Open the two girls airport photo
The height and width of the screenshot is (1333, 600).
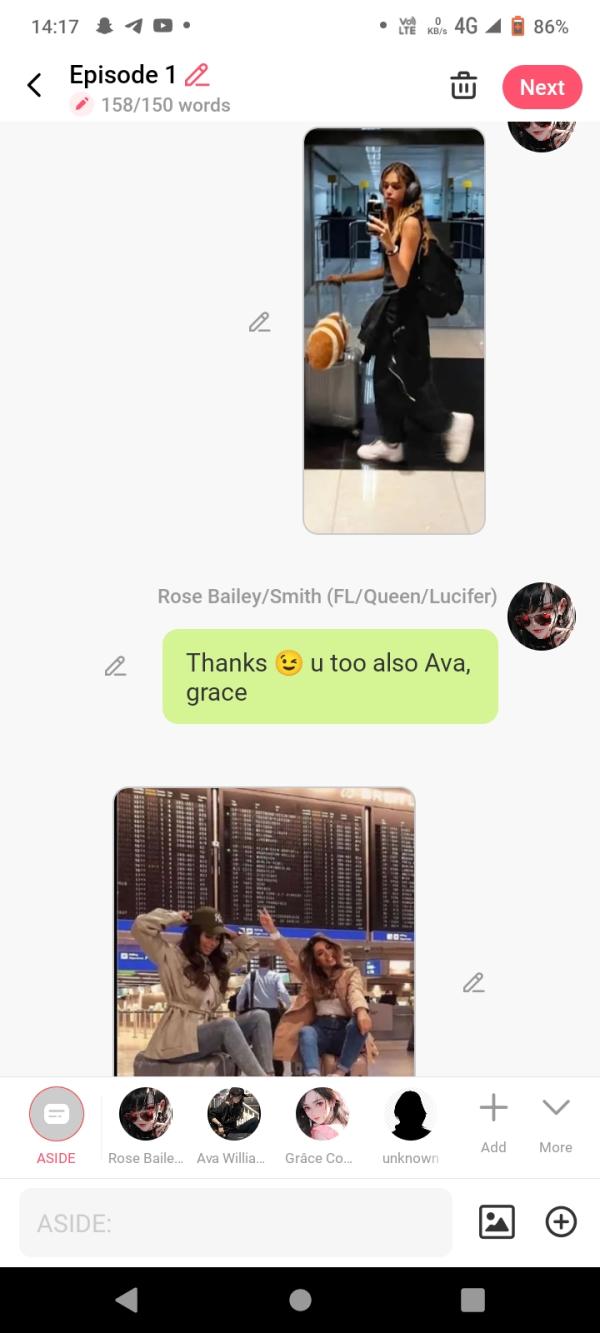point(264,930)
